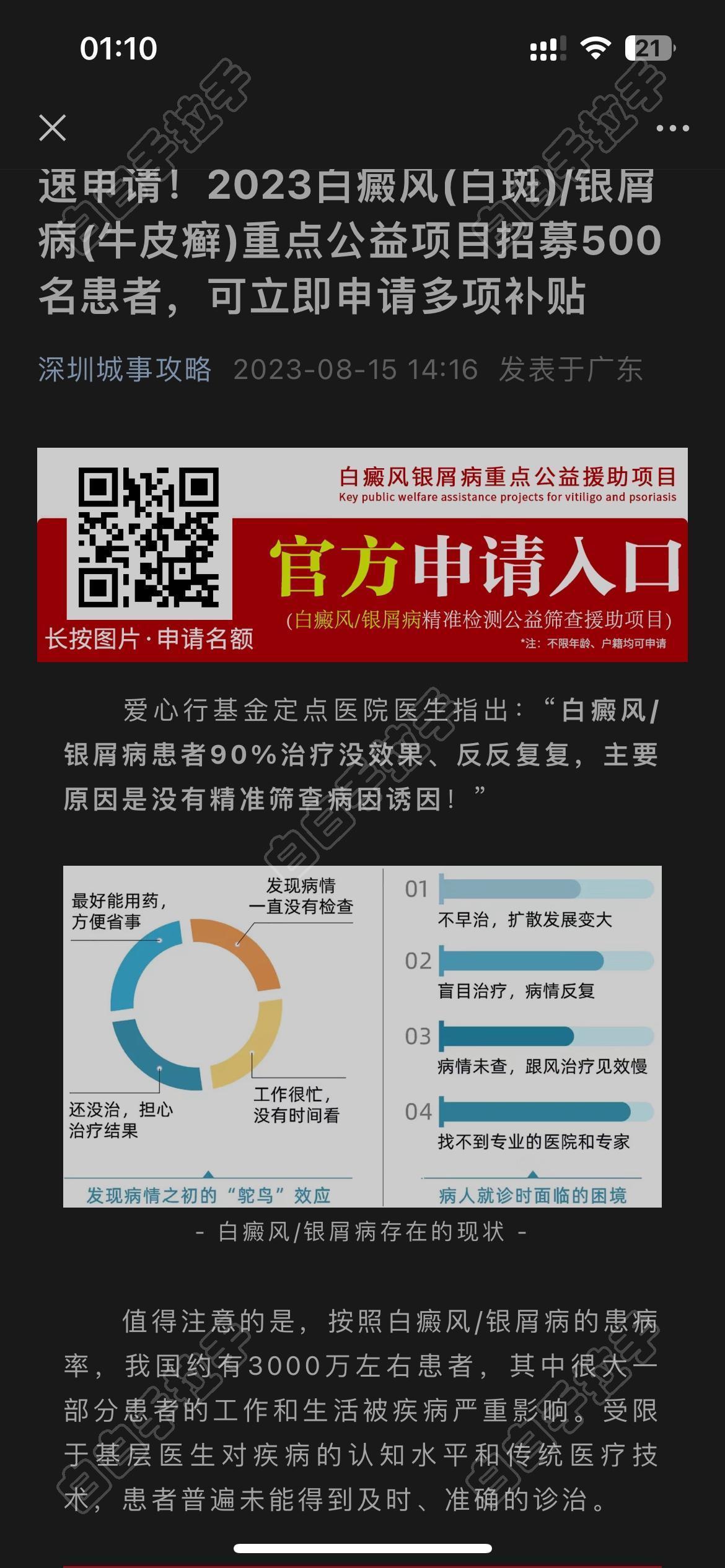Close the article page
The width and height of the screenshot is (725, 1568).
(x=53, y=128)
